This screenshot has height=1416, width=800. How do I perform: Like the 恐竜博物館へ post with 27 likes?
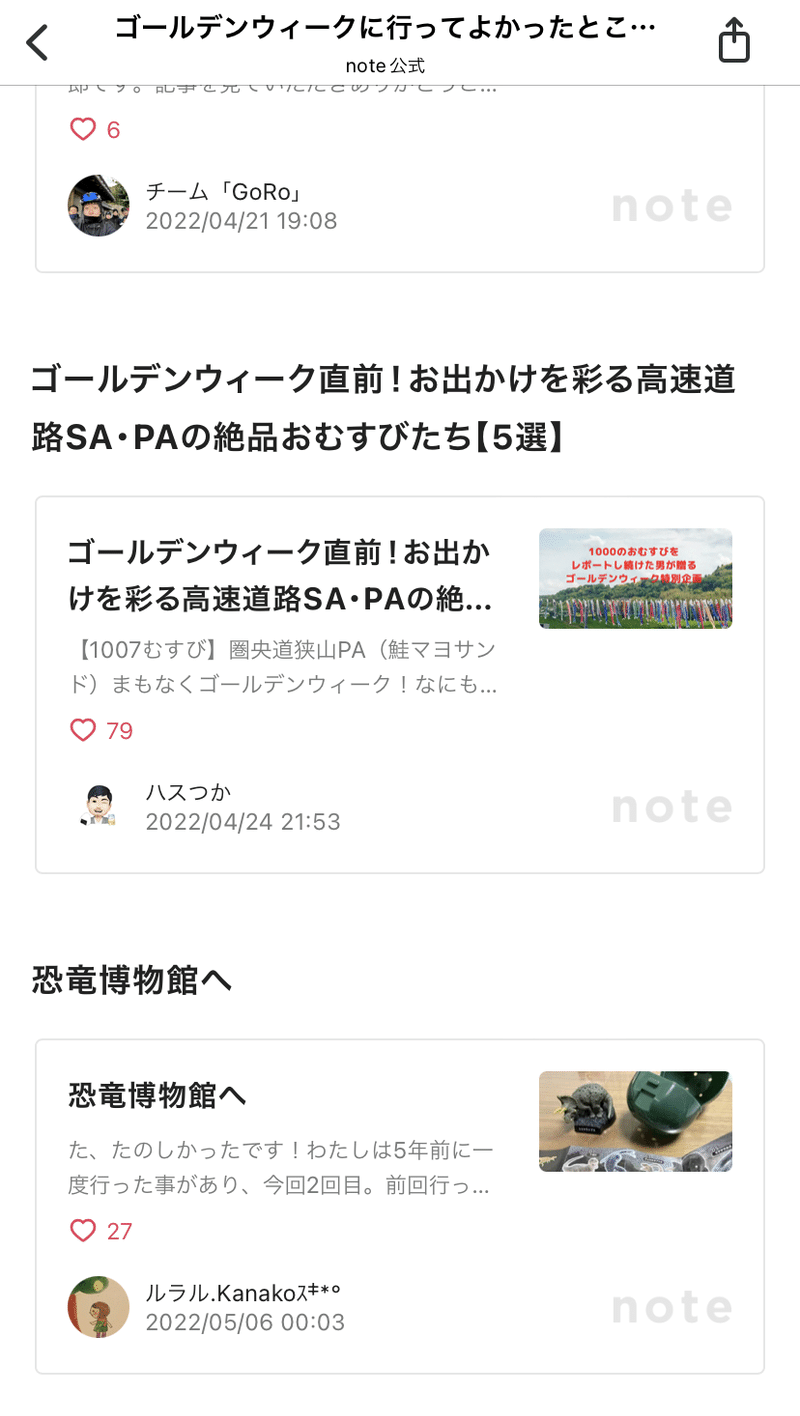[83, 1231]
